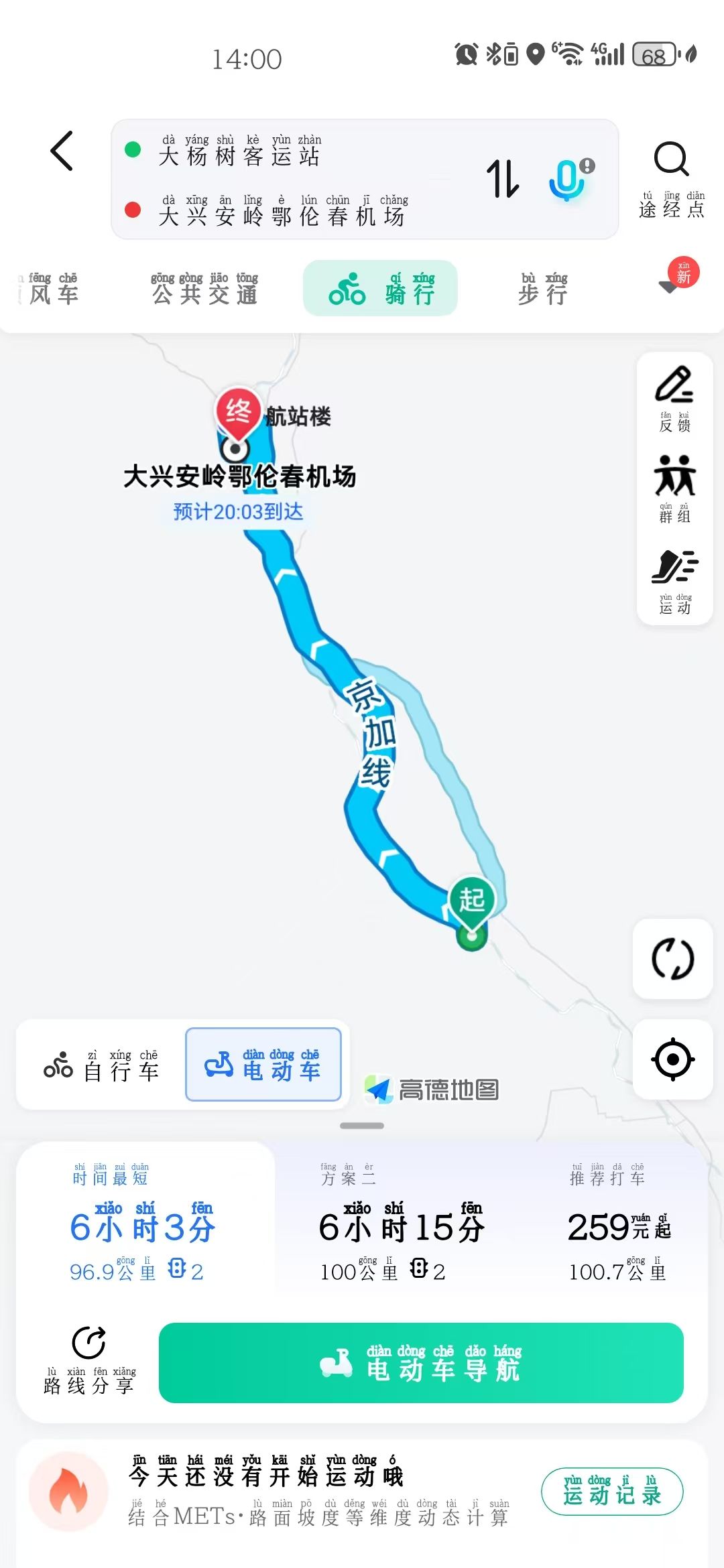
Task: Start 电动车导航 navigation
Action: 421,1363
